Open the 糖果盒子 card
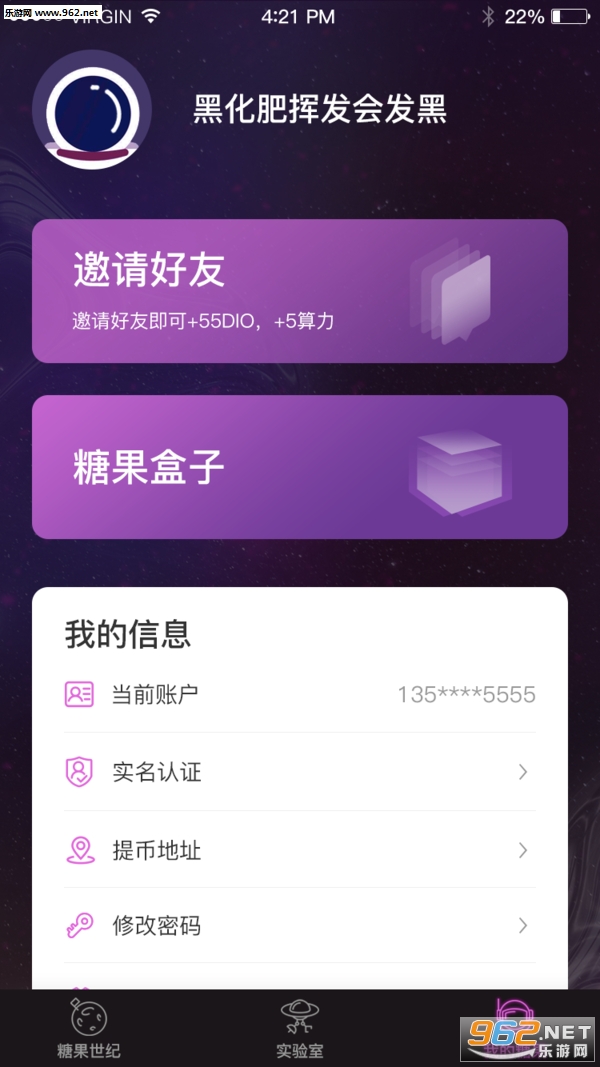Image resolution: width=600 pixels, height=1067 pixels. 299,467
